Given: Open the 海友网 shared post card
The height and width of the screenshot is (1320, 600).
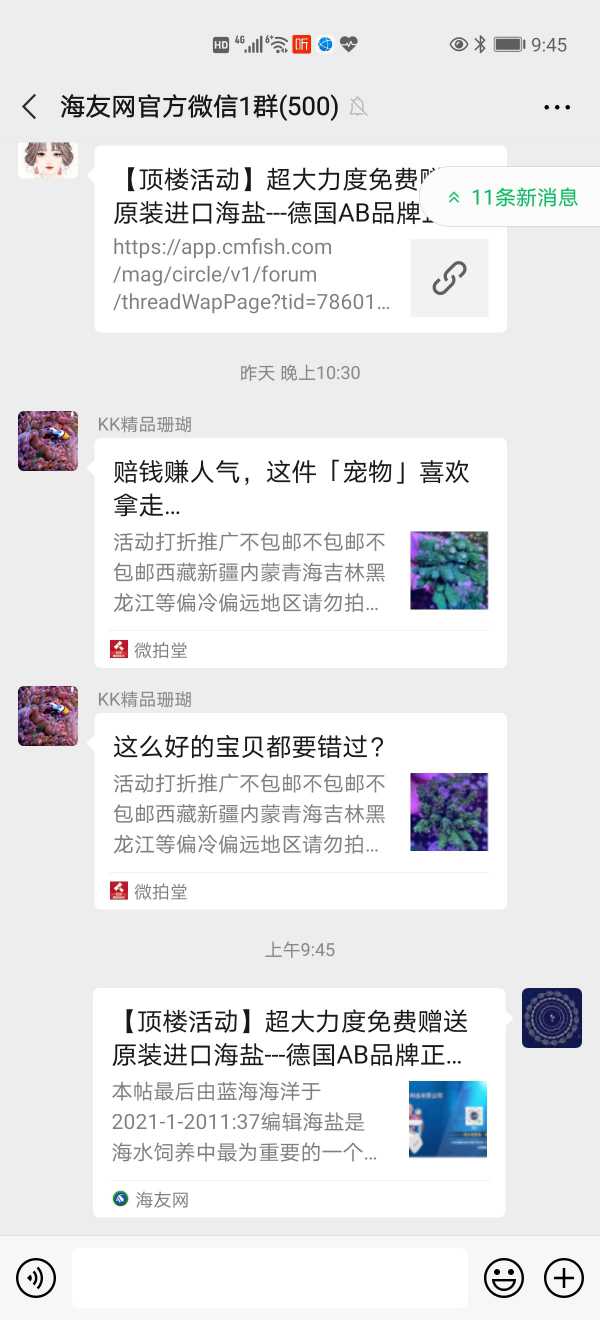Looking at the screenshot, I should [x=299, y=1102].
